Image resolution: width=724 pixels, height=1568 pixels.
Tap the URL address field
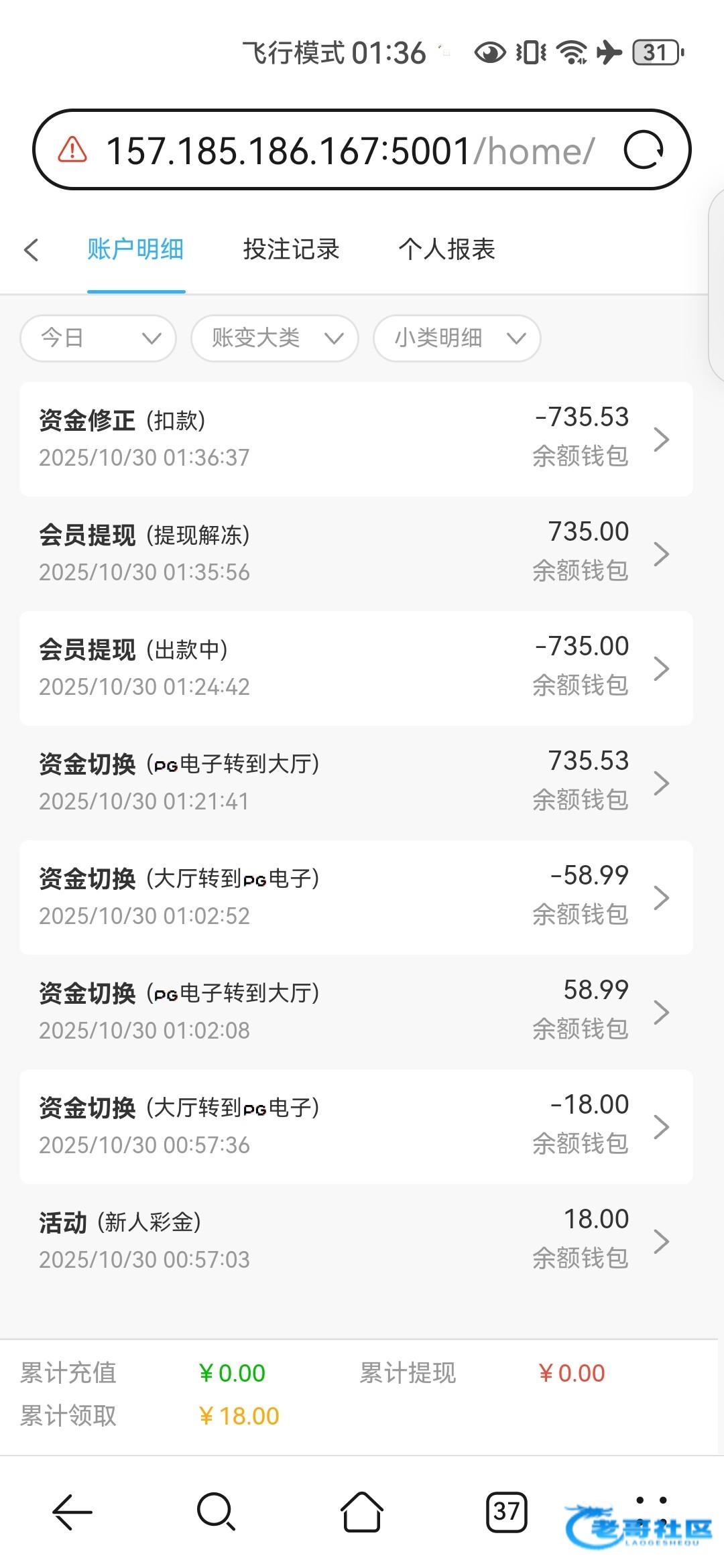pyautogui.click(x=349, y=150)
